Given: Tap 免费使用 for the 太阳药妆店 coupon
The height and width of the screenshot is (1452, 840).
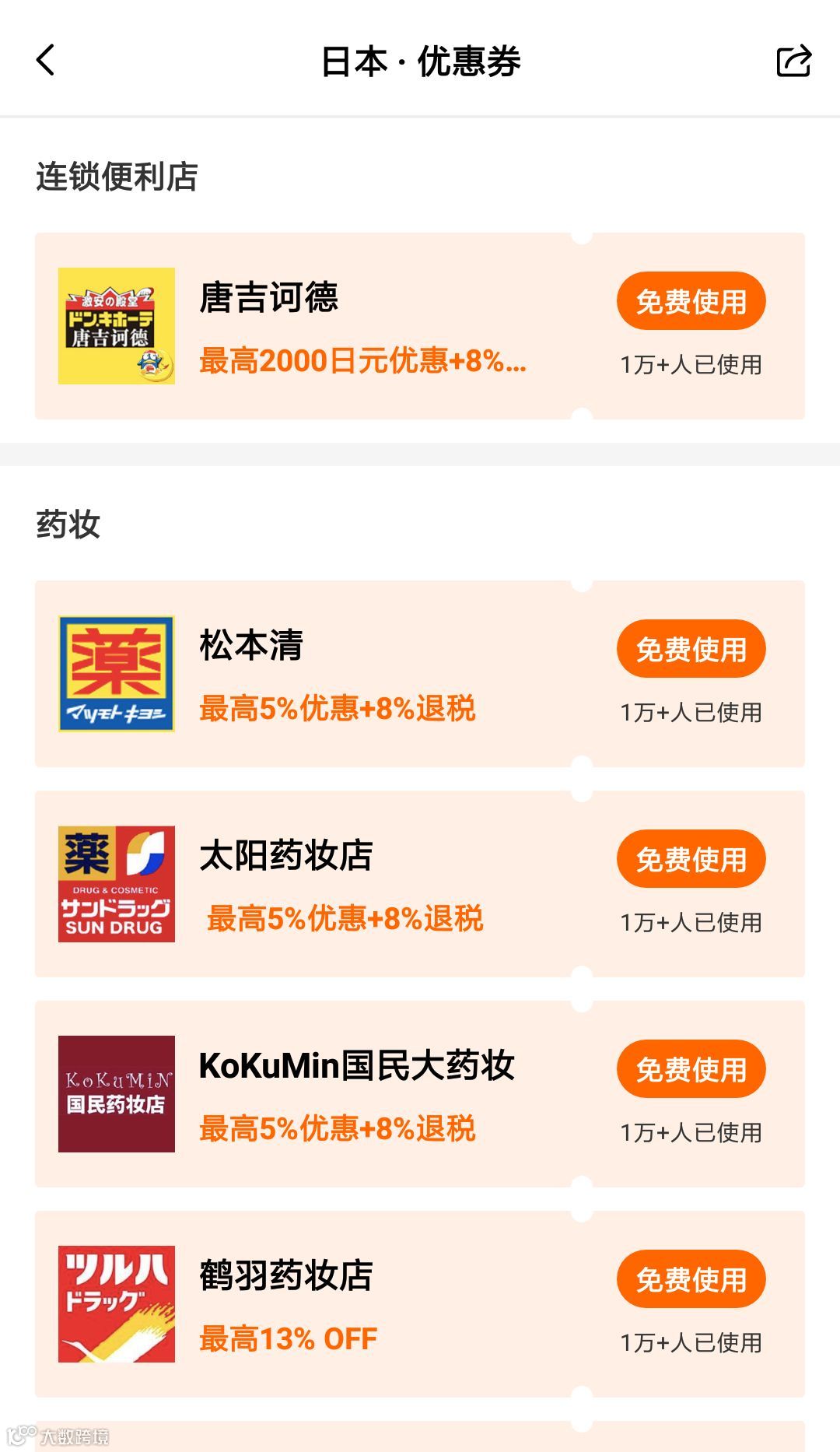Looking at the screenshot, I should tap(691, 859).
